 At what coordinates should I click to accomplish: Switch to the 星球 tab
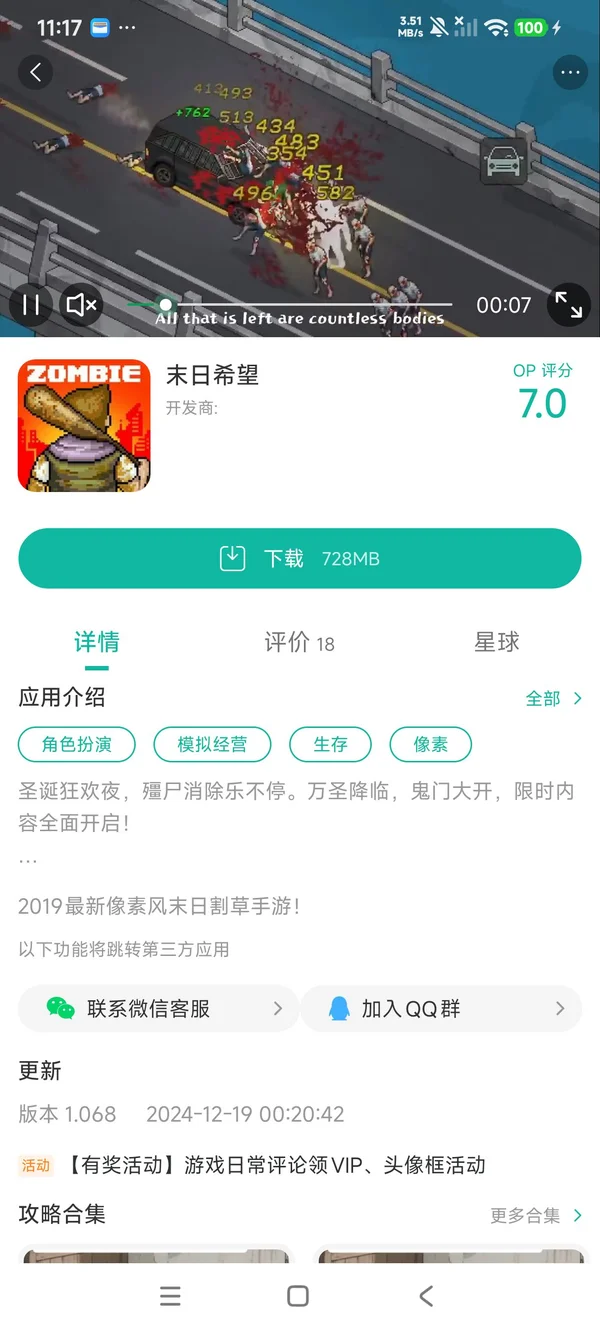(497, 643)
